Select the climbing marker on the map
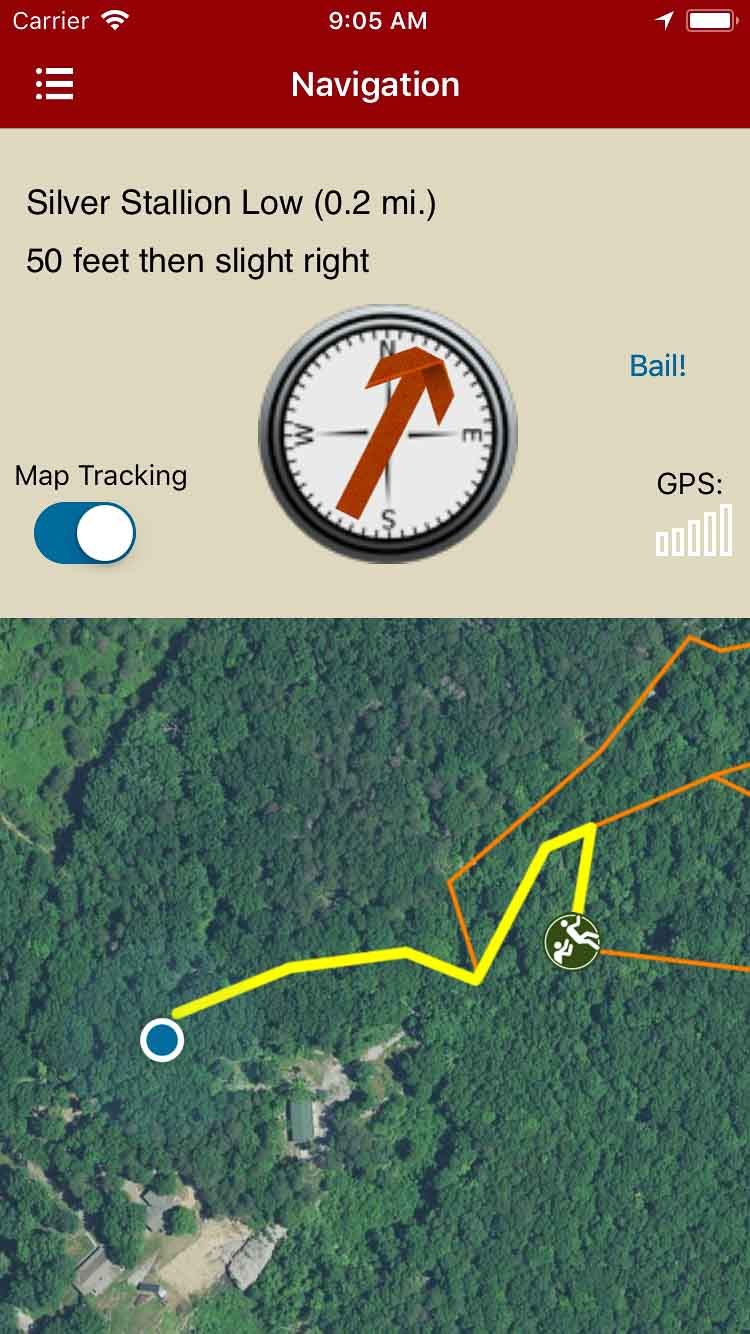Image resolution: width=750 pixels, height=1334 pixels. pyautogui.click(x=572, y=941)
